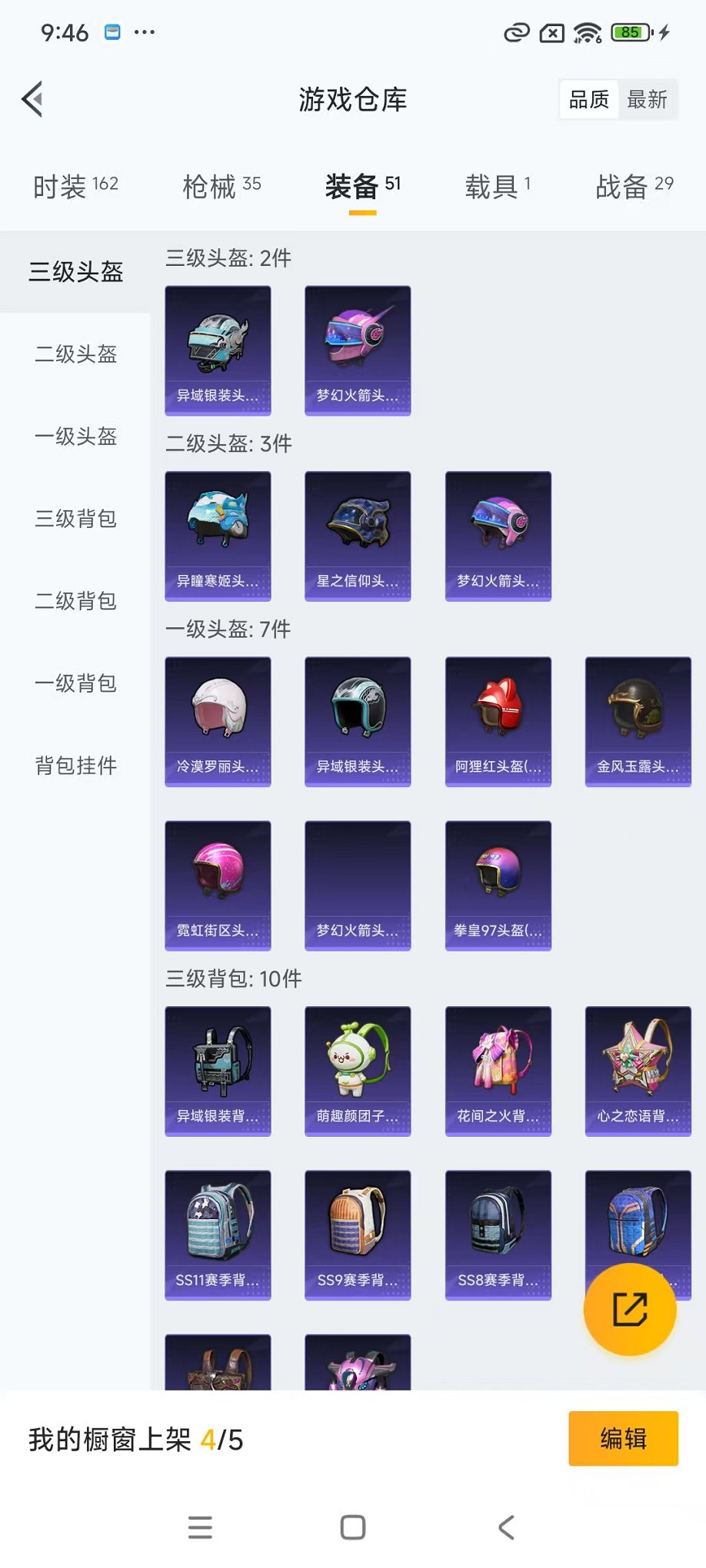Enable the 背包挂件 category filter

point(75,766)
